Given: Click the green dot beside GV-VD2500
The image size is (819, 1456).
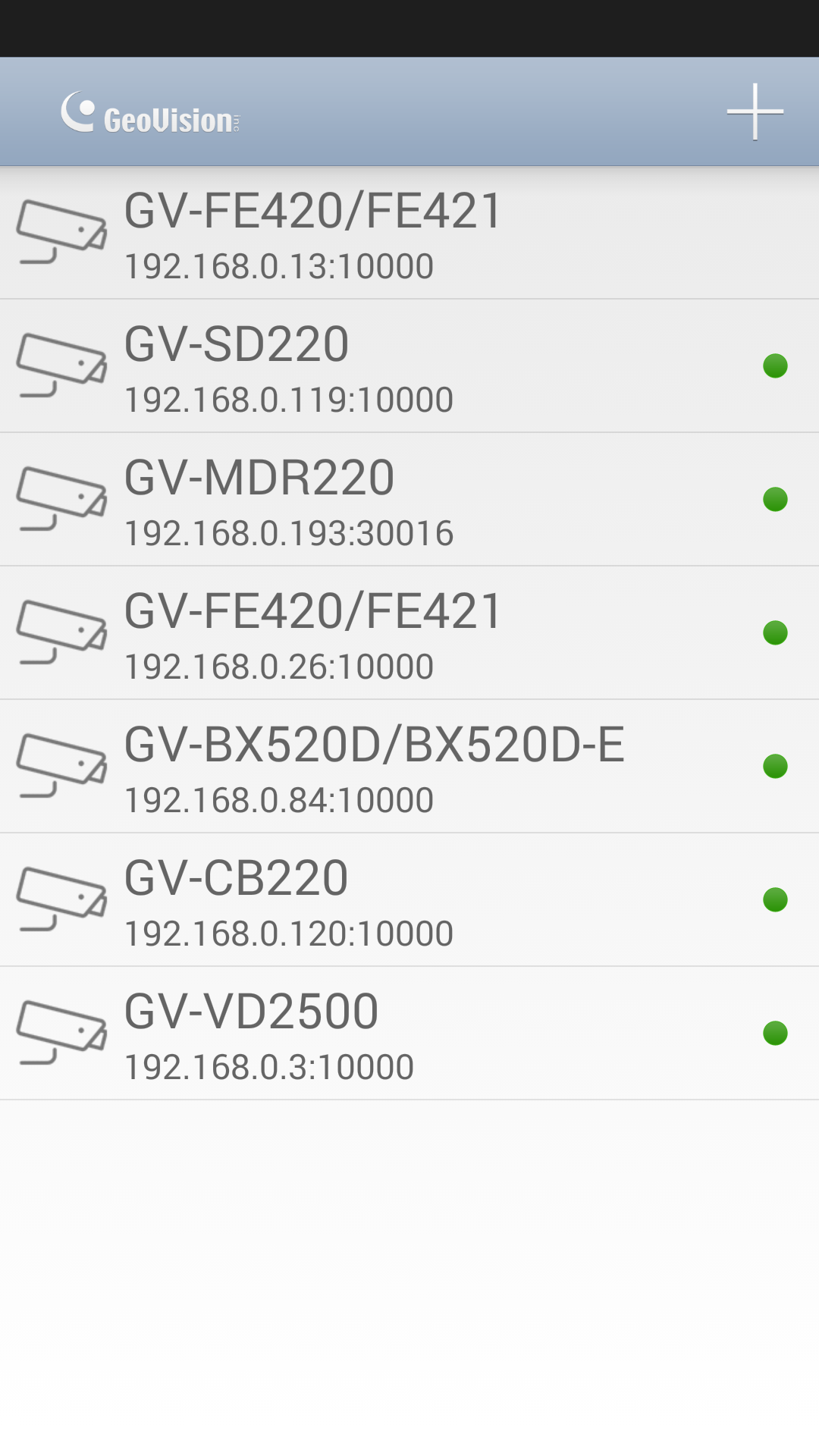Looking at the screenshot, I should click(776, 1034).
